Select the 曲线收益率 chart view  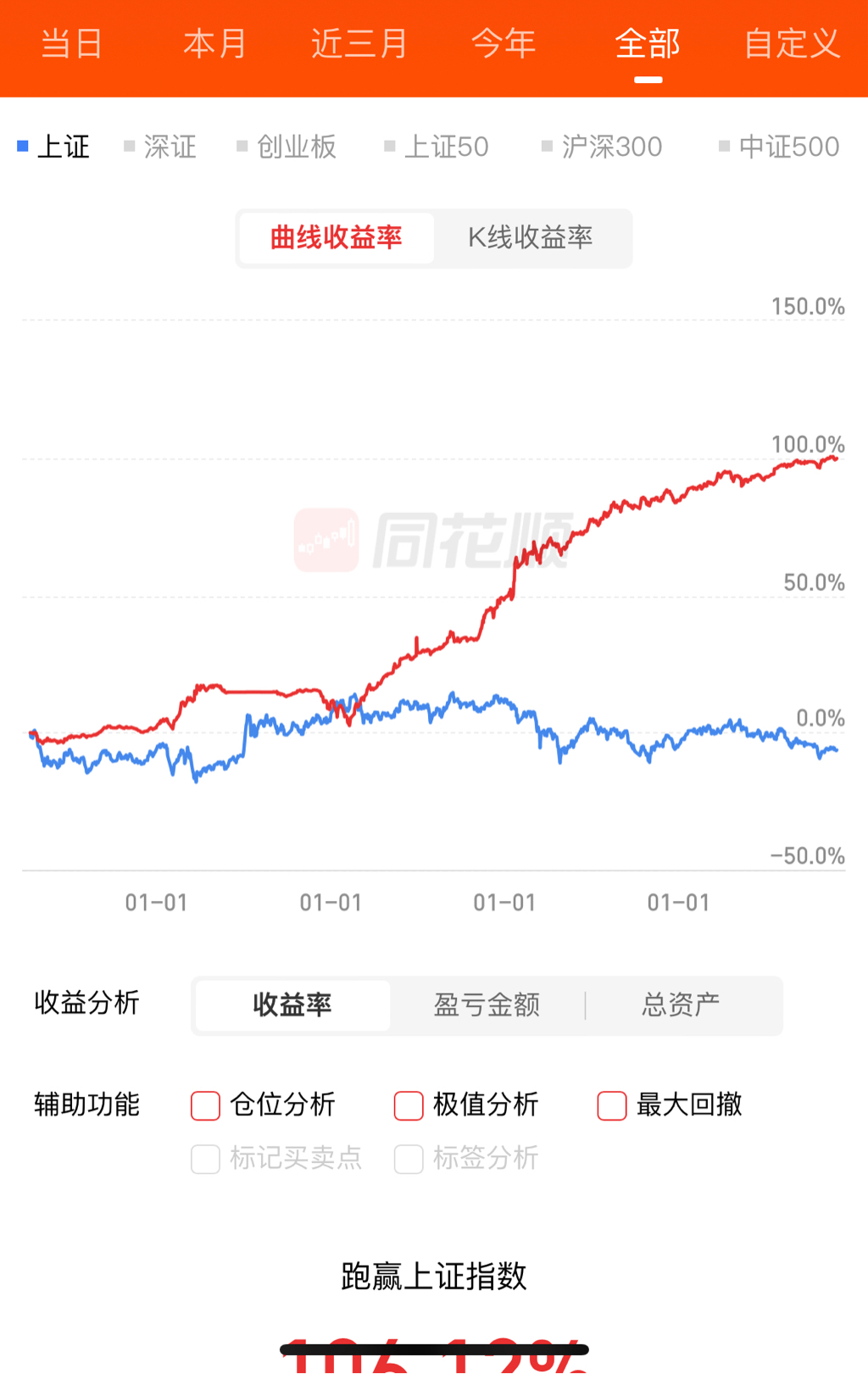pyautogui.click(x=337, y=237)
